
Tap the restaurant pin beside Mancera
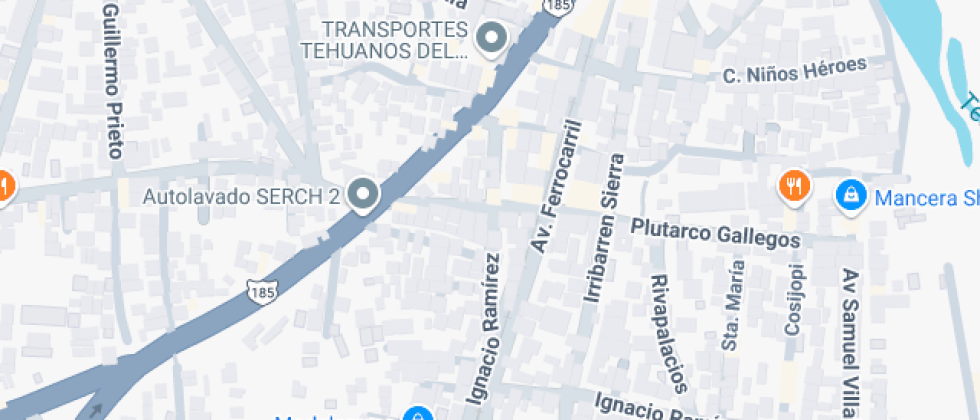[x=794, y=187]
